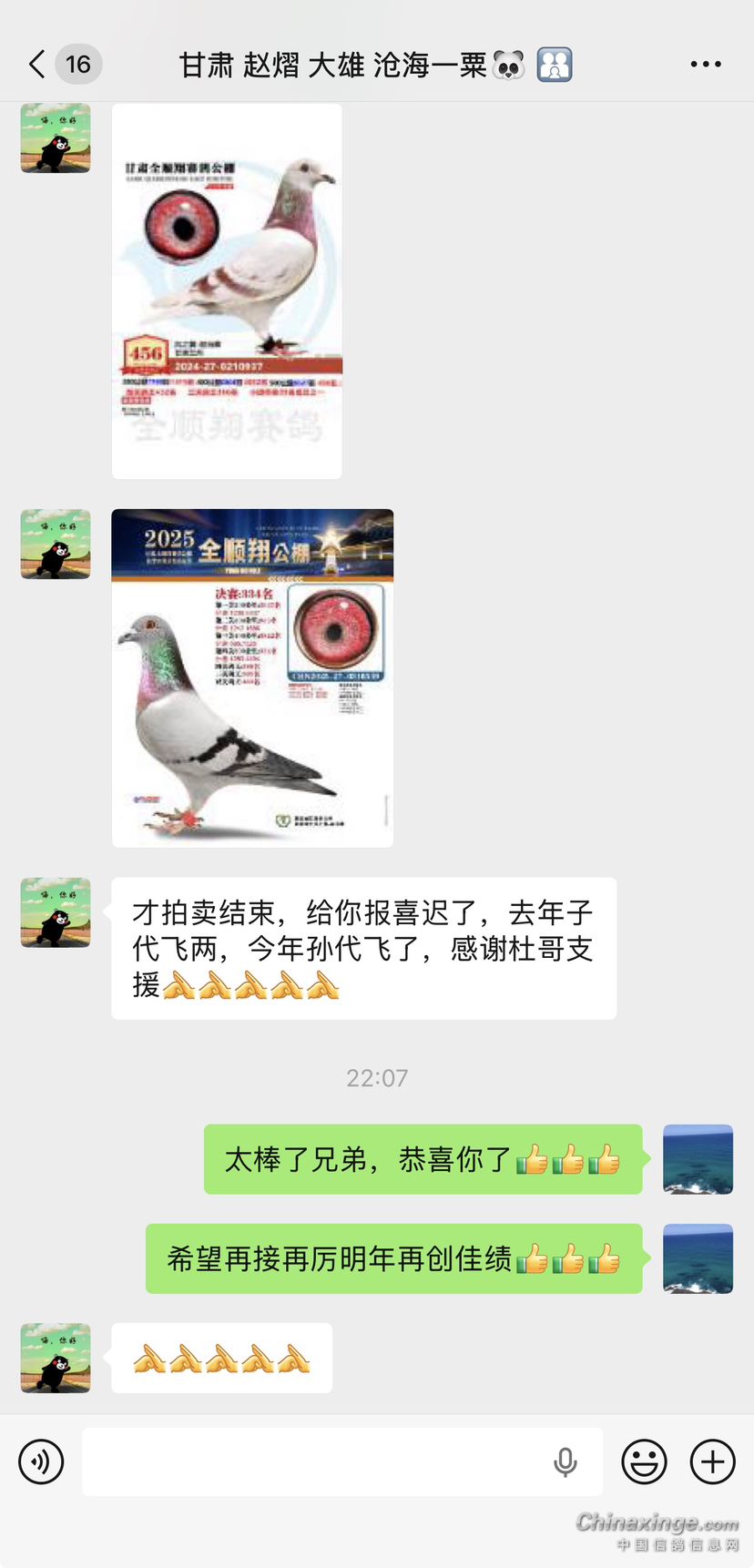Open the contact's avatar beside the text message
Image resolution: width=754 pixels, height=1568 pixels.
pos(56,912)
